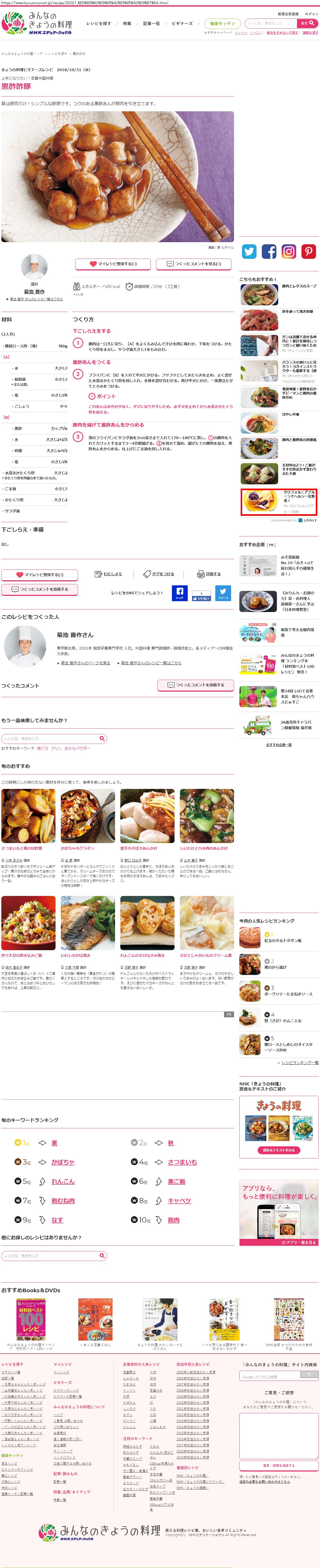Open the Instagram icon in sidebar
Viewport: 320px width, 1568px height.
(289, 251)
